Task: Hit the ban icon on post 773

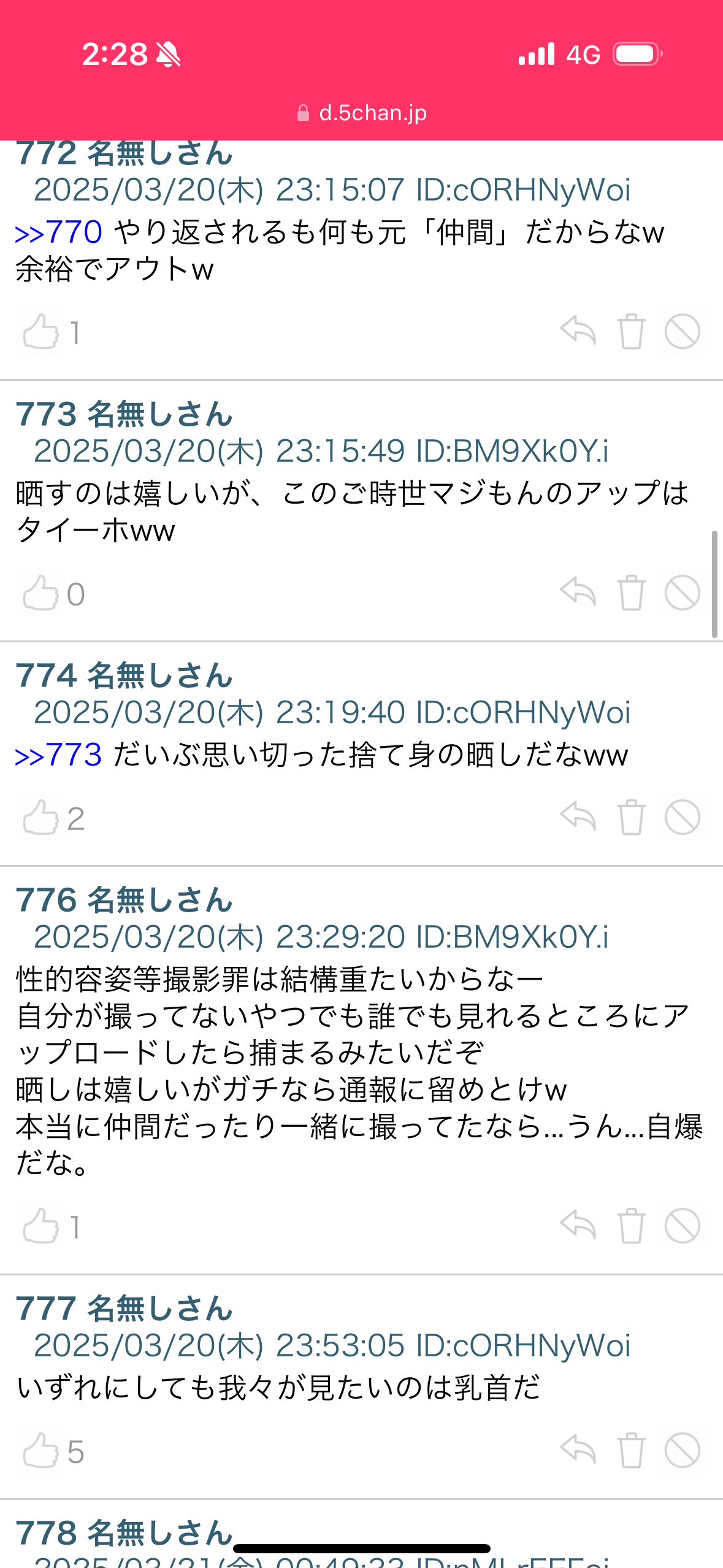Action: pyautogui.click(x=682, y=593)
